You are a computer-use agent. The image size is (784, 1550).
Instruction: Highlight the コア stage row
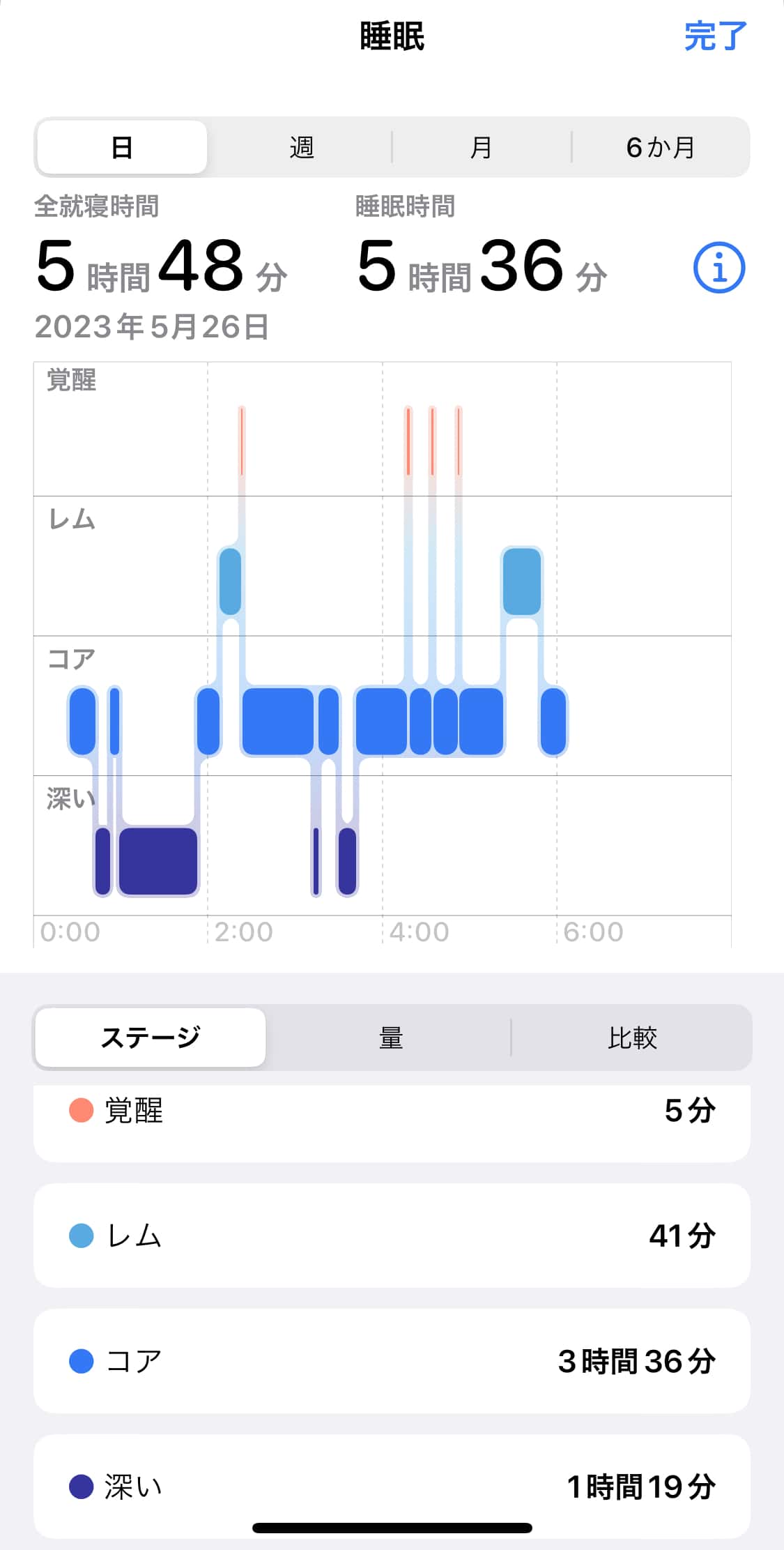click(392, 1360)
